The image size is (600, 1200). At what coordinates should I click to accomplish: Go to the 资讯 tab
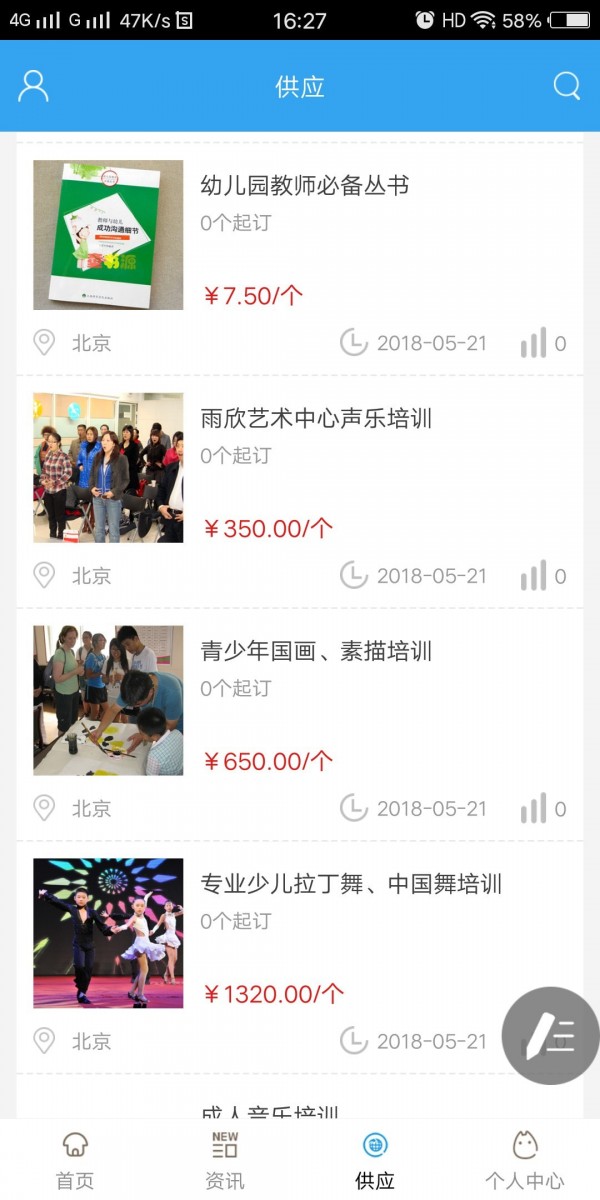pos(225,1160)
